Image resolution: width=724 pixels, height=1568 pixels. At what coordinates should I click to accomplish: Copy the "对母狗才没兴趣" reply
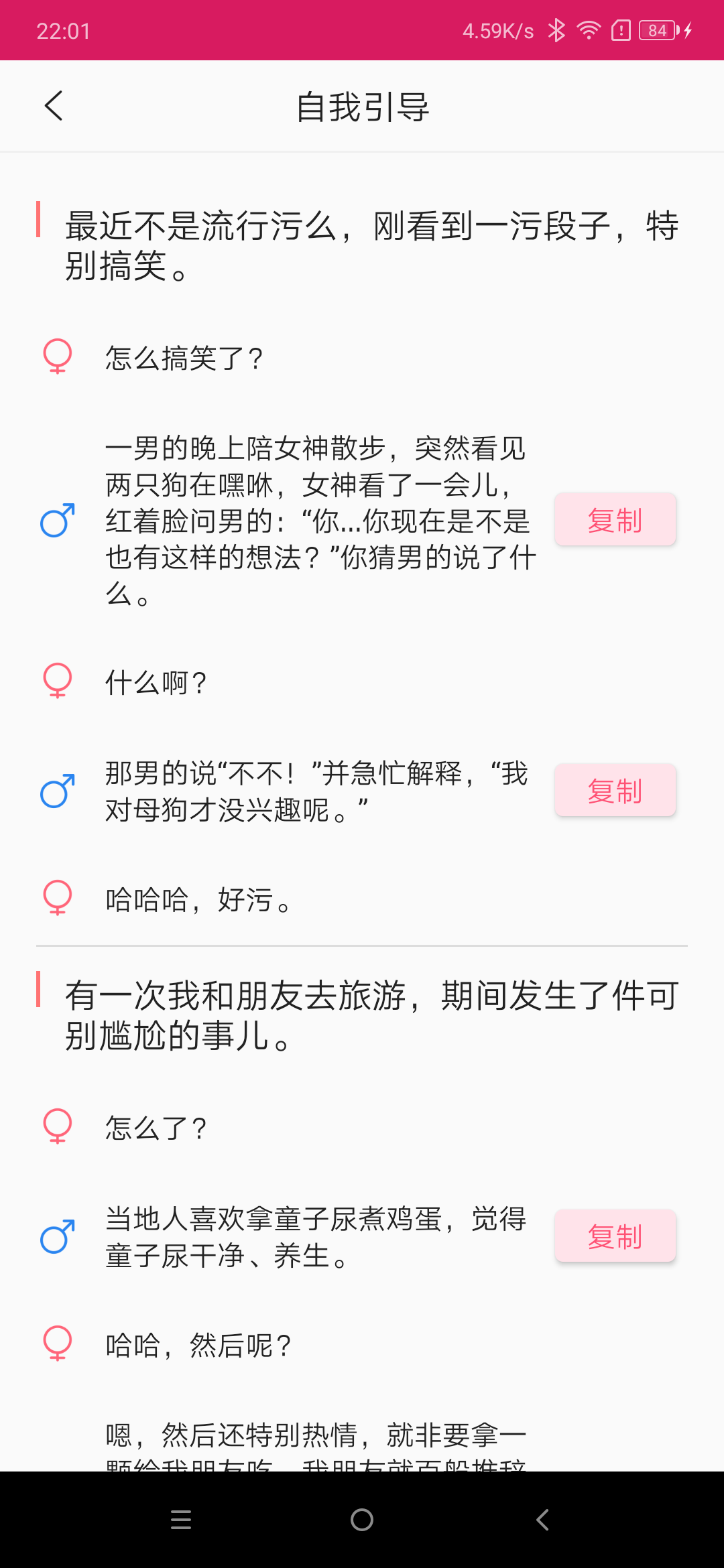(x=615, y=791)
